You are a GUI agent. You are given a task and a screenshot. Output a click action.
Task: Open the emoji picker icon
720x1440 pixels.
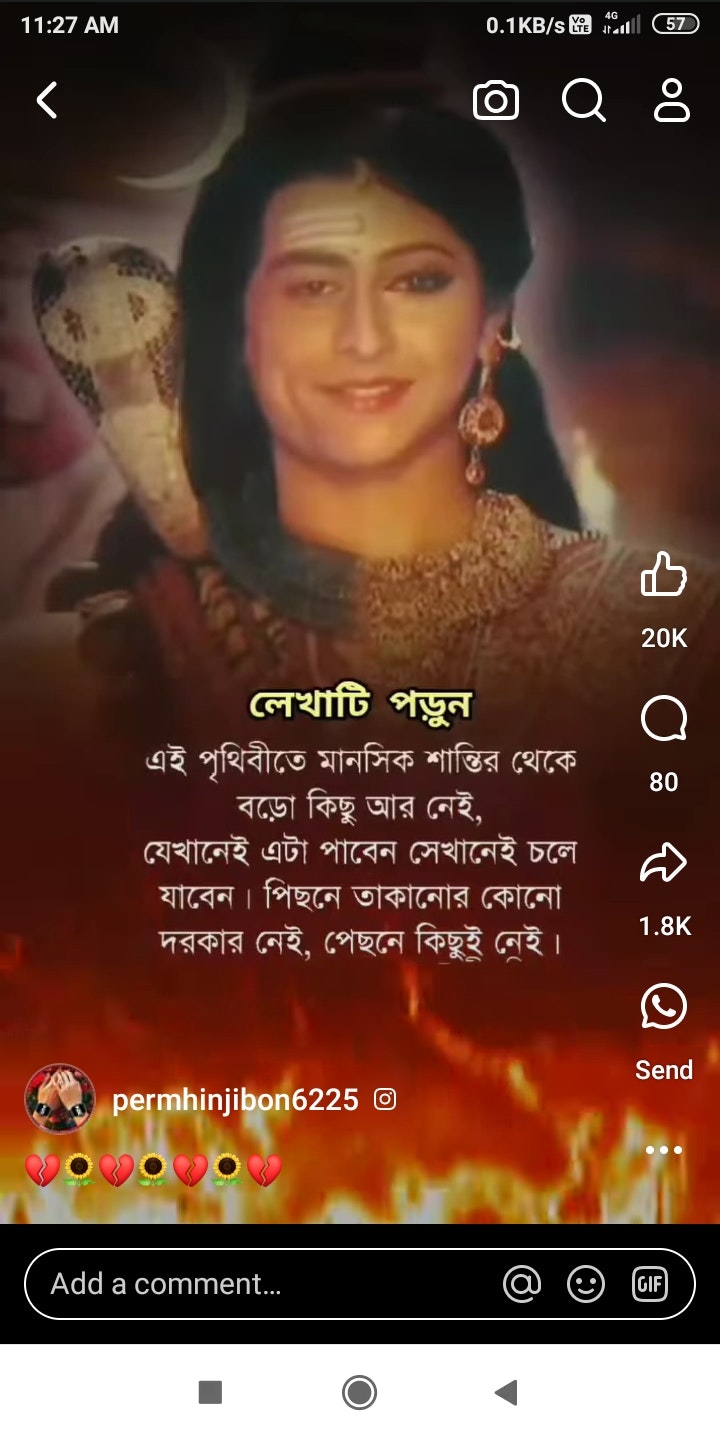pos(586,1283)
